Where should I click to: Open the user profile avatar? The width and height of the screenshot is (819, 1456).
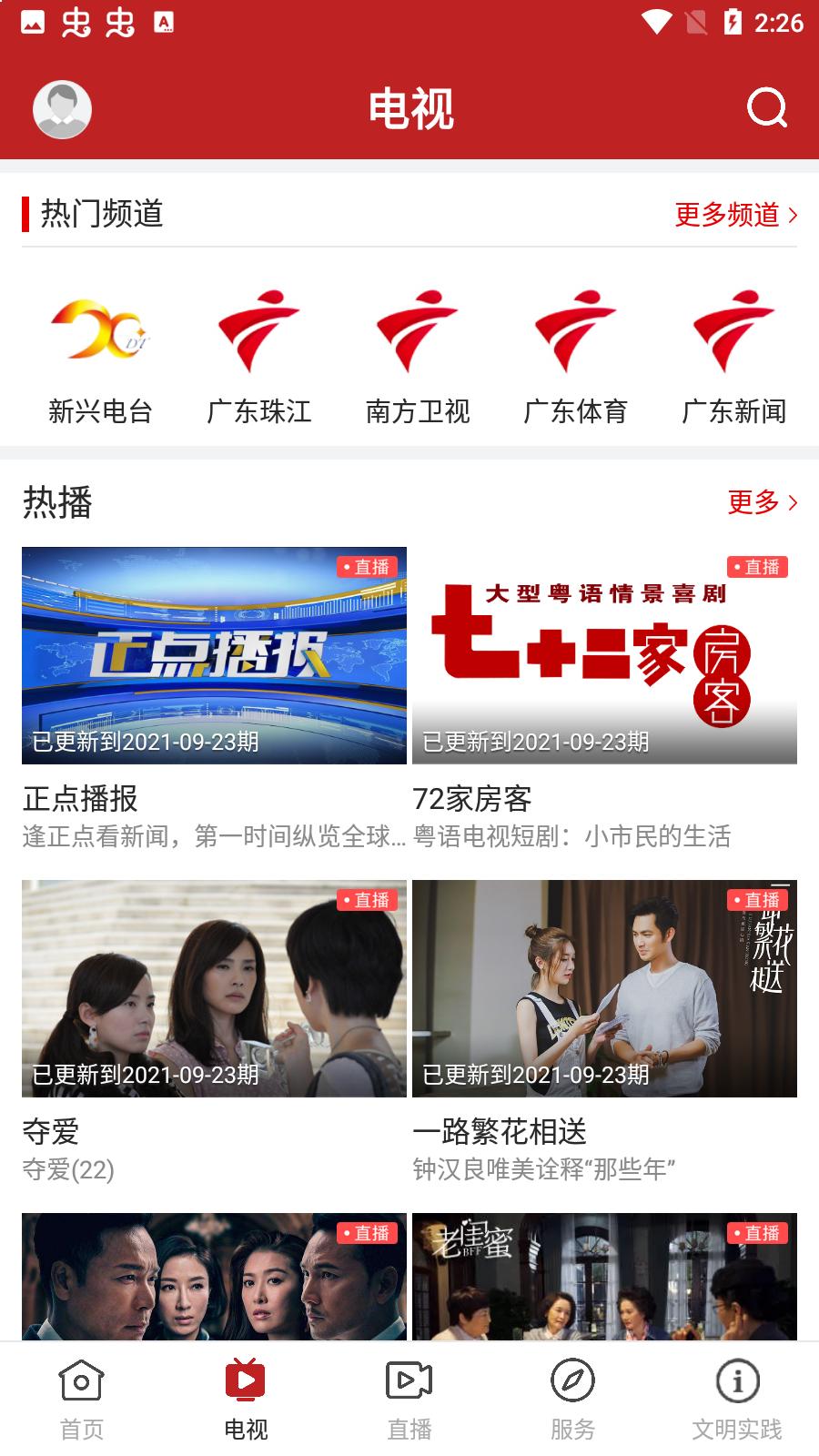62,109
